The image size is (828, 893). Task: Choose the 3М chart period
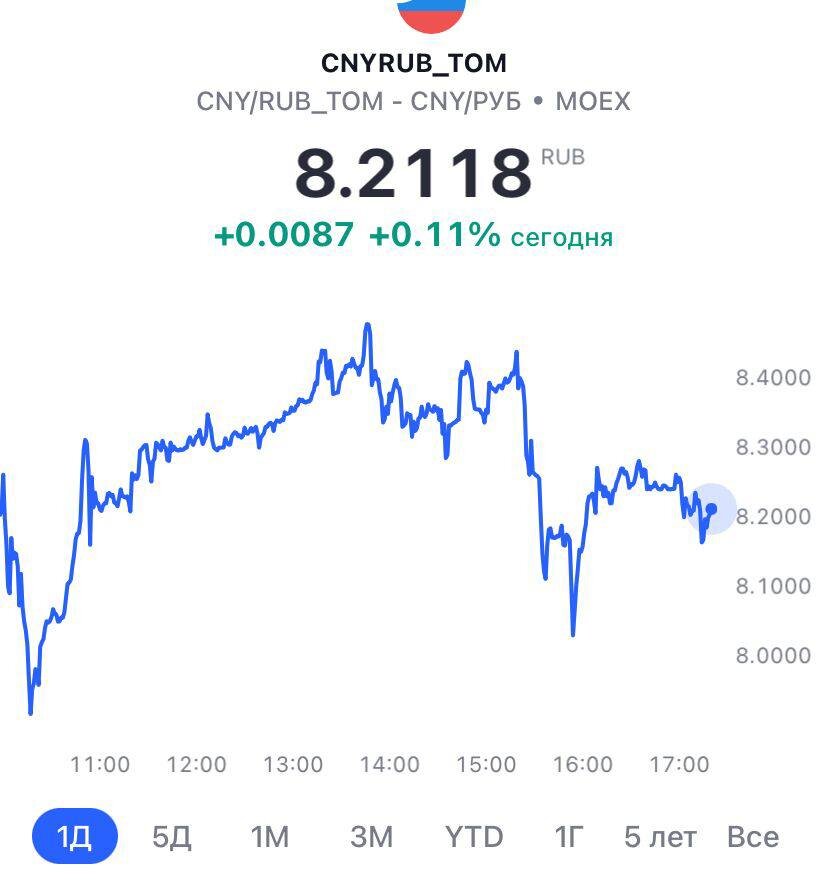click(372, 837)
